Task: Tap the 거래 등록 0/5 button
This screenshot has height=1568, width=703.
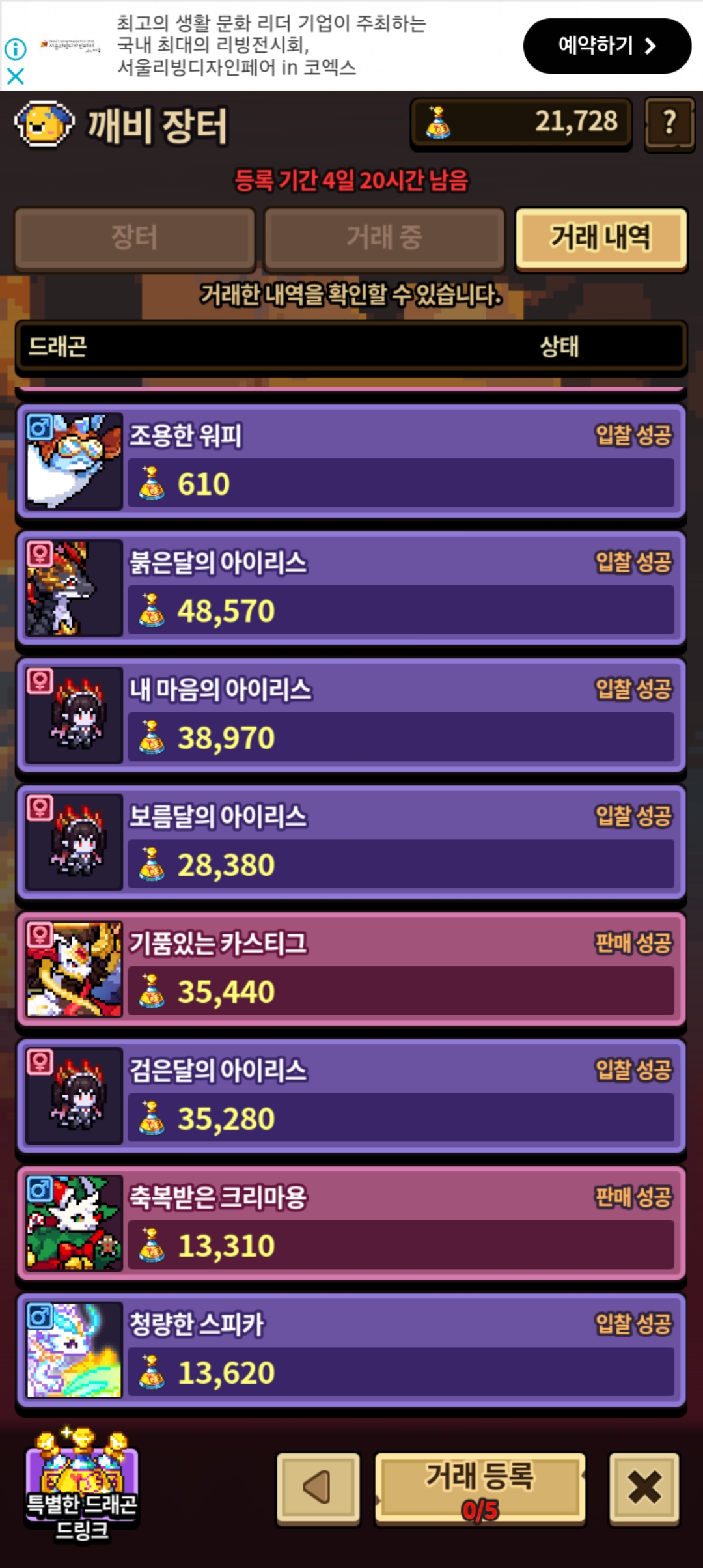Action: 480,1489
